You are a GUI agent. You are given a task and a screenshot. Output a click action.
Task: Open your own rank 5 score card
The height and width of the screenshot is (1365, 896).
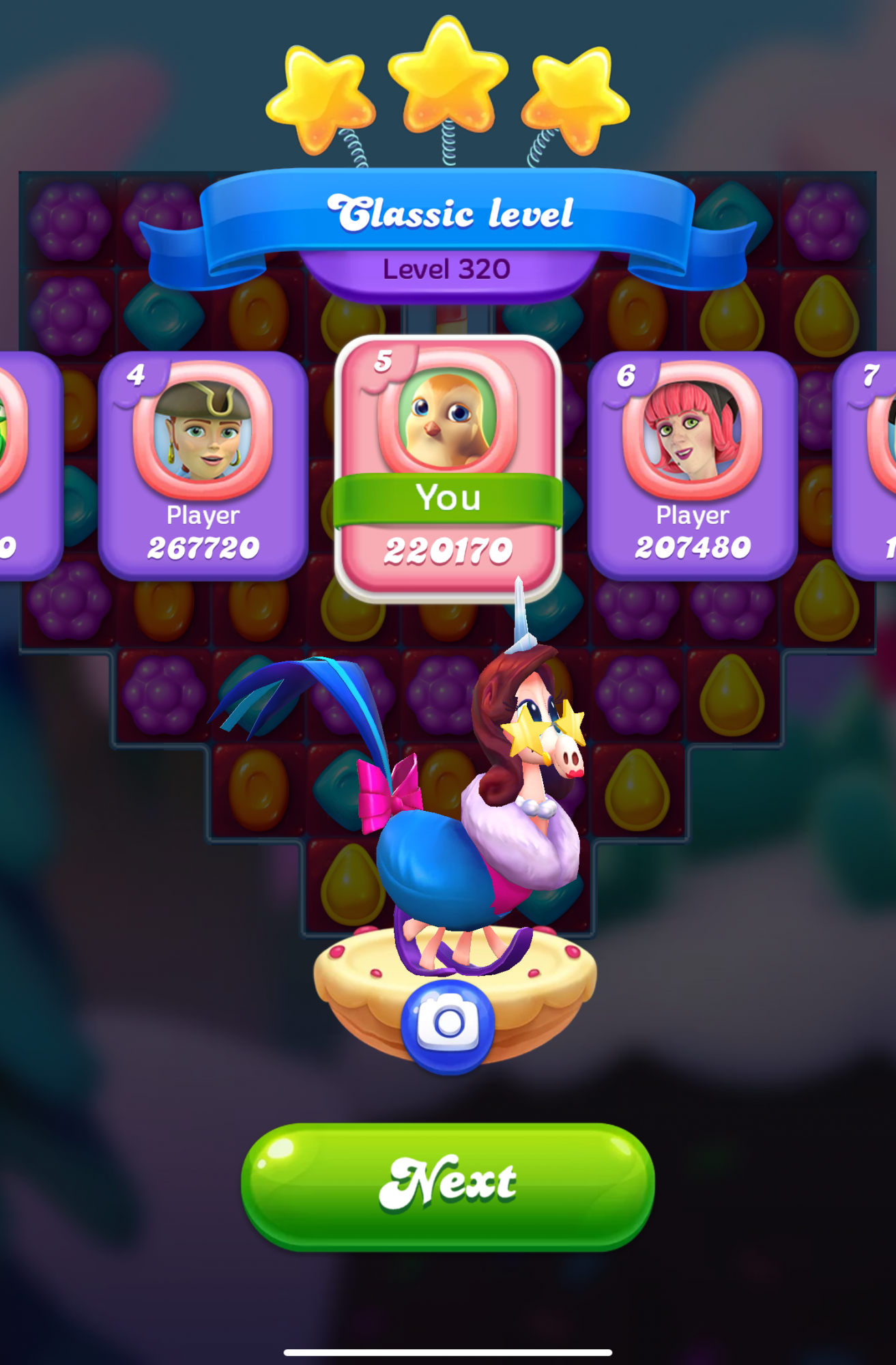[x=448, y=470]
